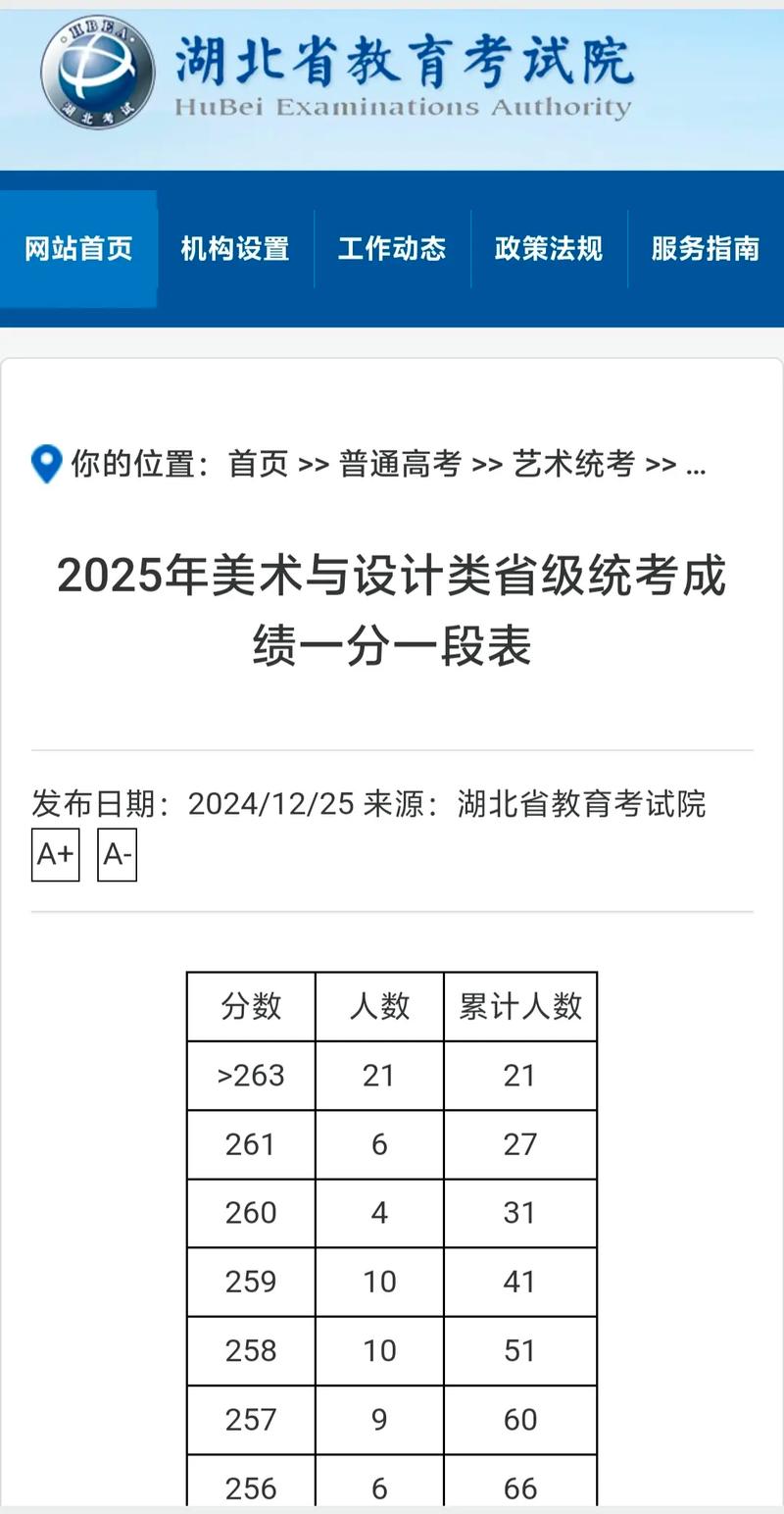Open the 普通高考 breadcrumb link
This screenshot has height=1514, width=784.
click(400, 464)
